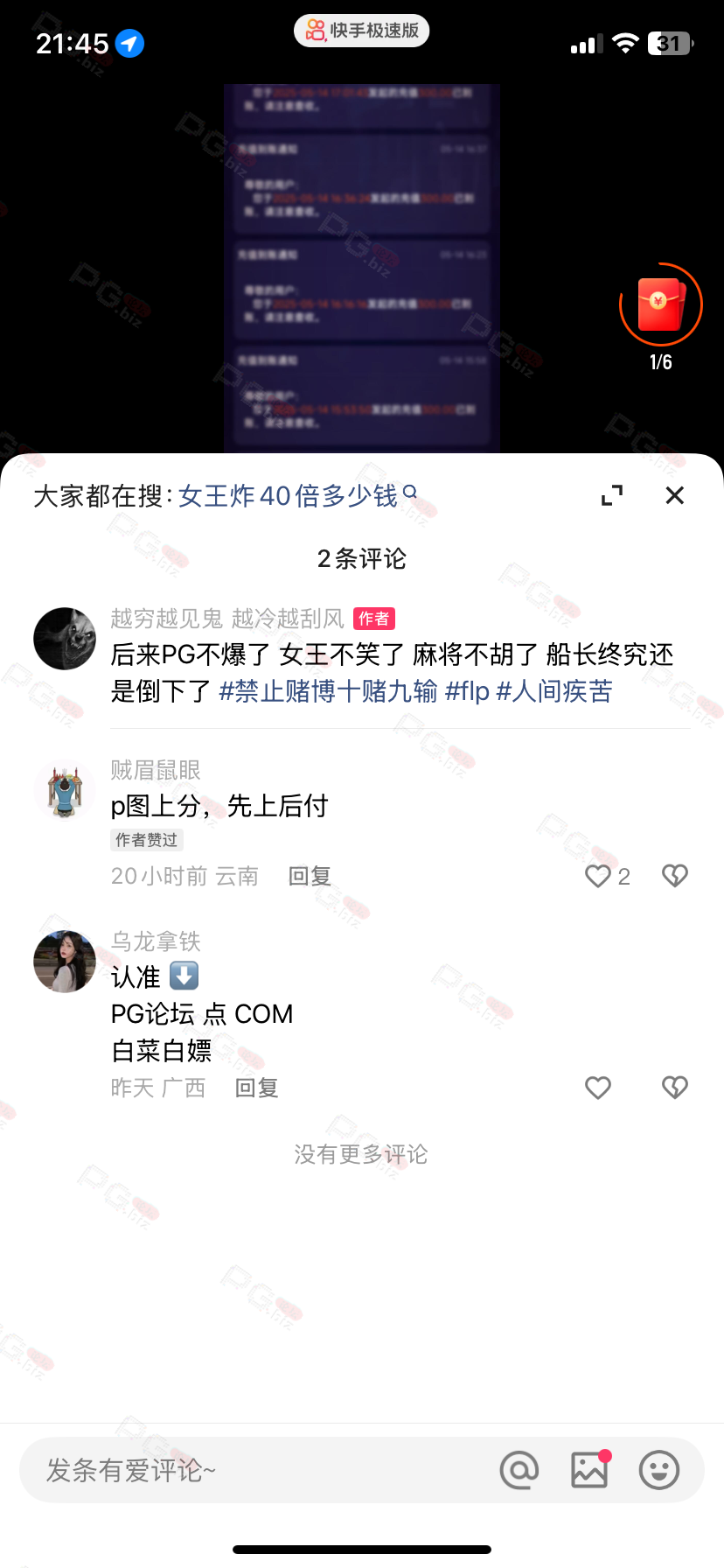Image resolution: width=724 pixels, height=1568 pixels.
Task: Open the #flp hashtag
Action: (x=467, y=691)
